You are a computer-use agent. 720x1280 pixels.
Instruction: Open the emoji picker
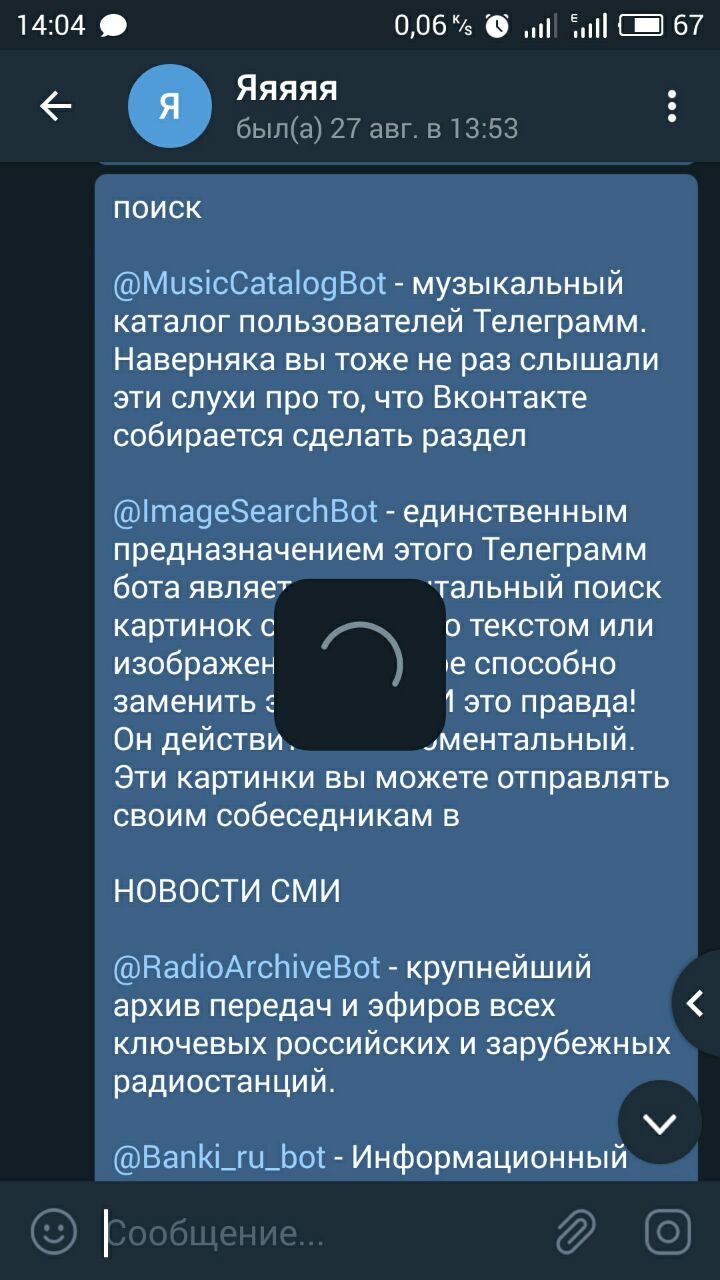pyautogui.click(x=53, y=1232)
